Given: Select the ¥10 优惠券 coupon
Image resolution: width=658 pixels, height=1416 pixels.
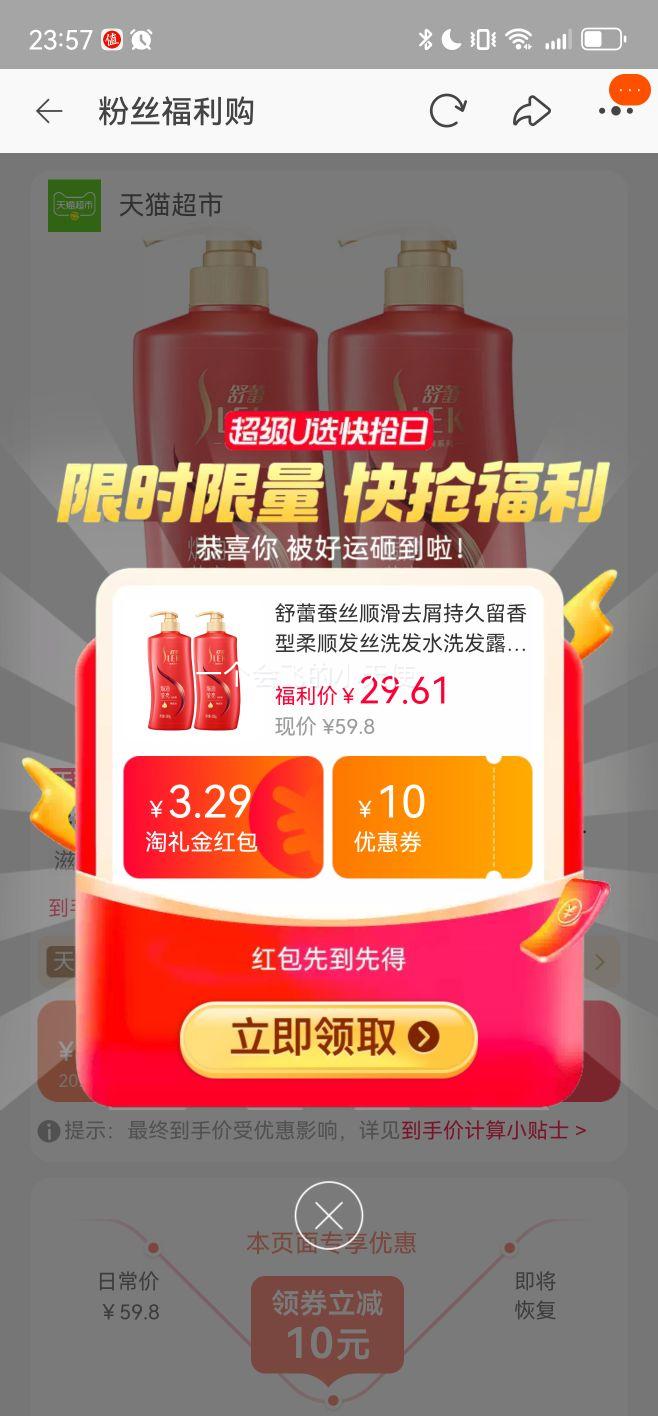Looking at the screenshot, I should tap(432, 817).
